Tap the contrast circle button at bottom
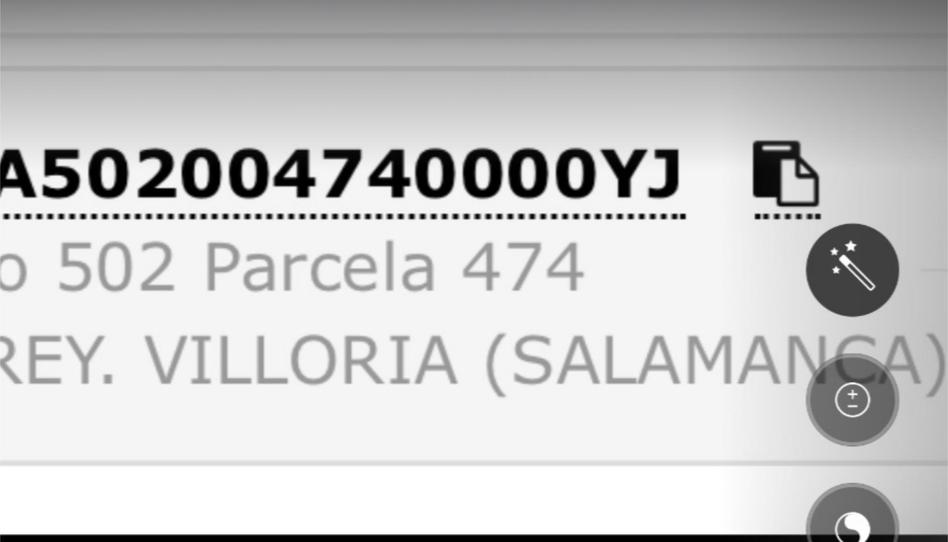The height and width of the screenshot is (542, 948). (x=852, y=520)
